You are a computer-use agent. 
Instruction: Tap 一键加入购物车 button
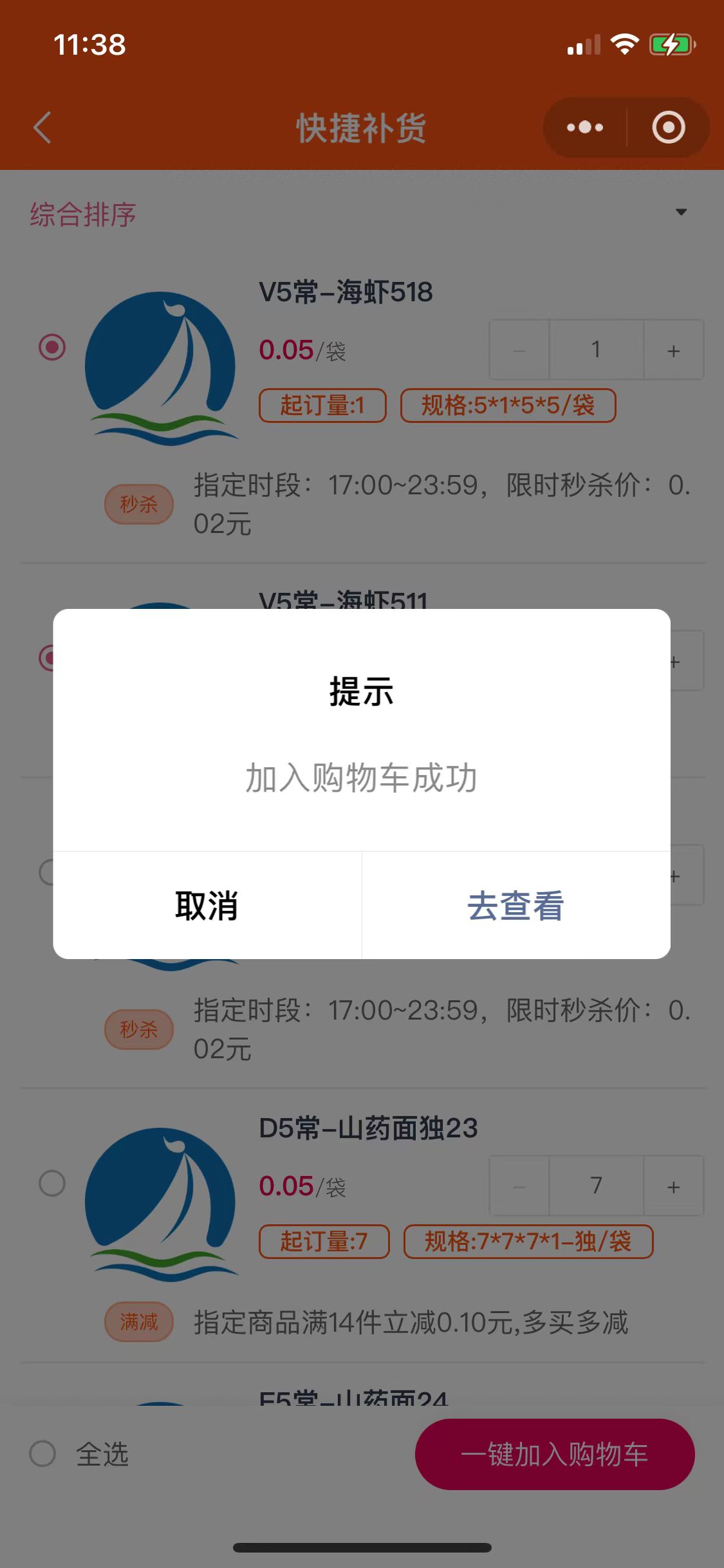(x=554, y=1454)
